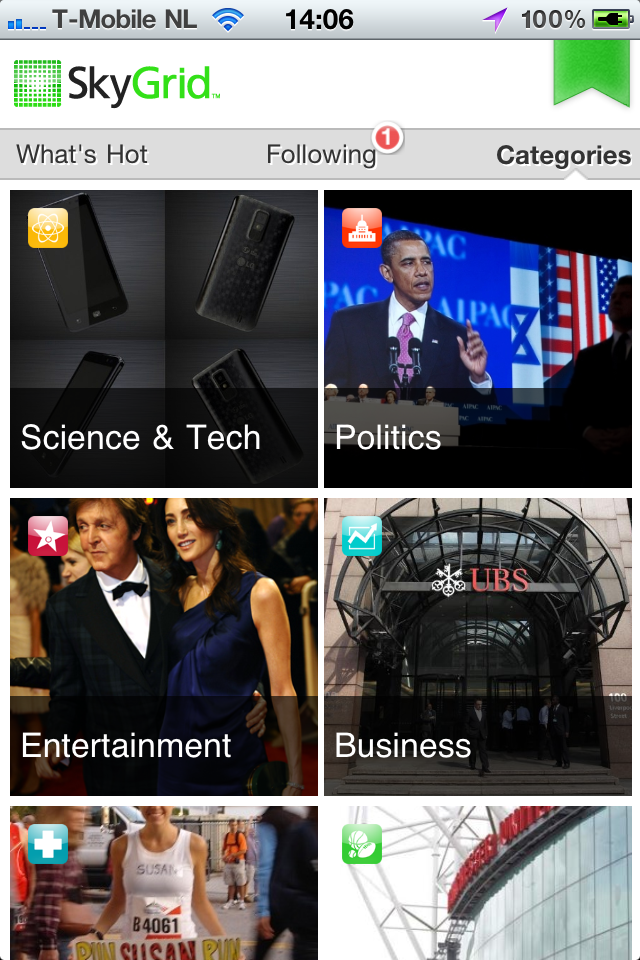Open the tile with the medical cross icon
The image size is (640, 960).
coord(164,883)
